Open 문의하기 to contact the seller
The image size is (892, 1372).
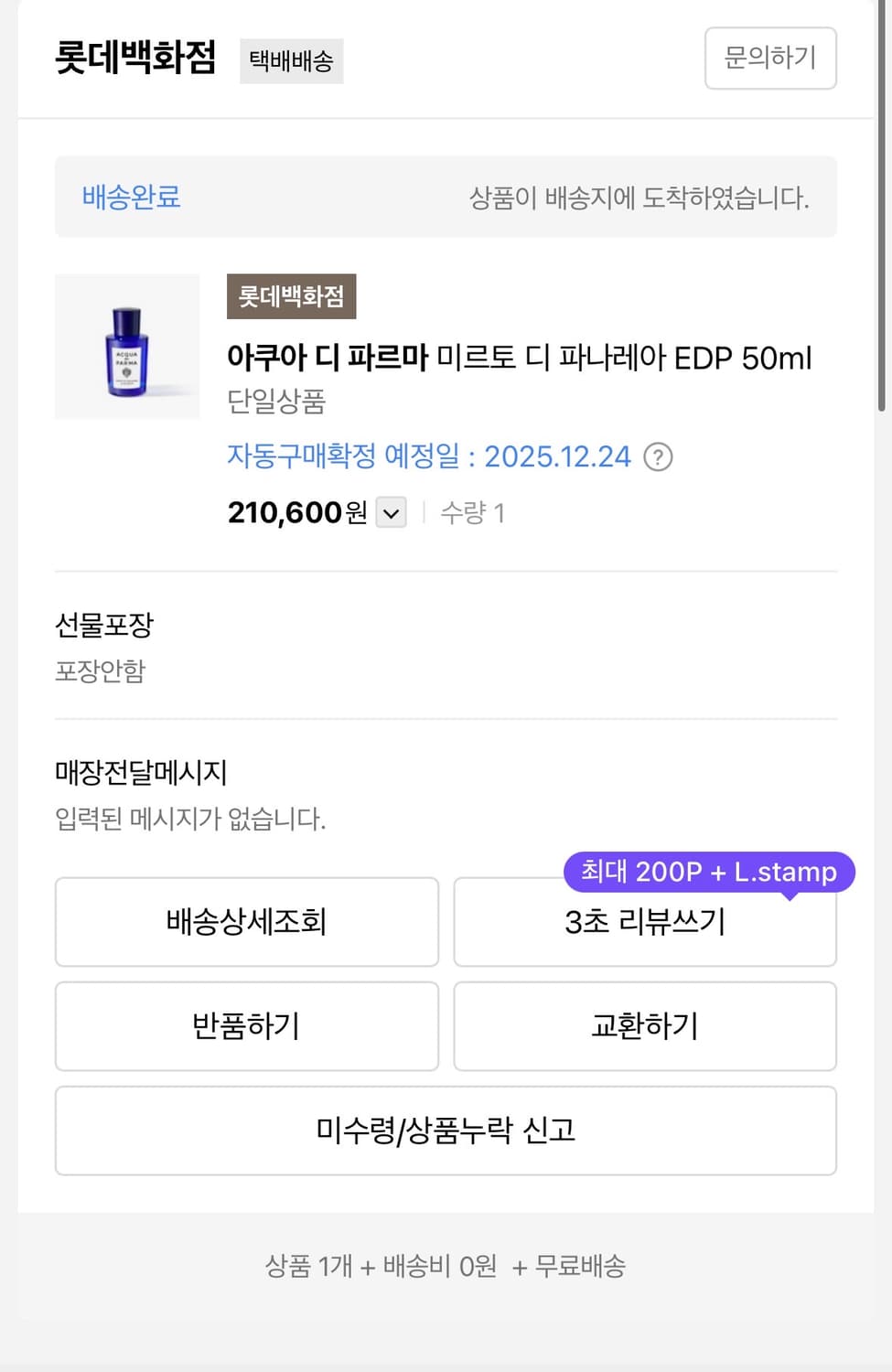point(770,59)
